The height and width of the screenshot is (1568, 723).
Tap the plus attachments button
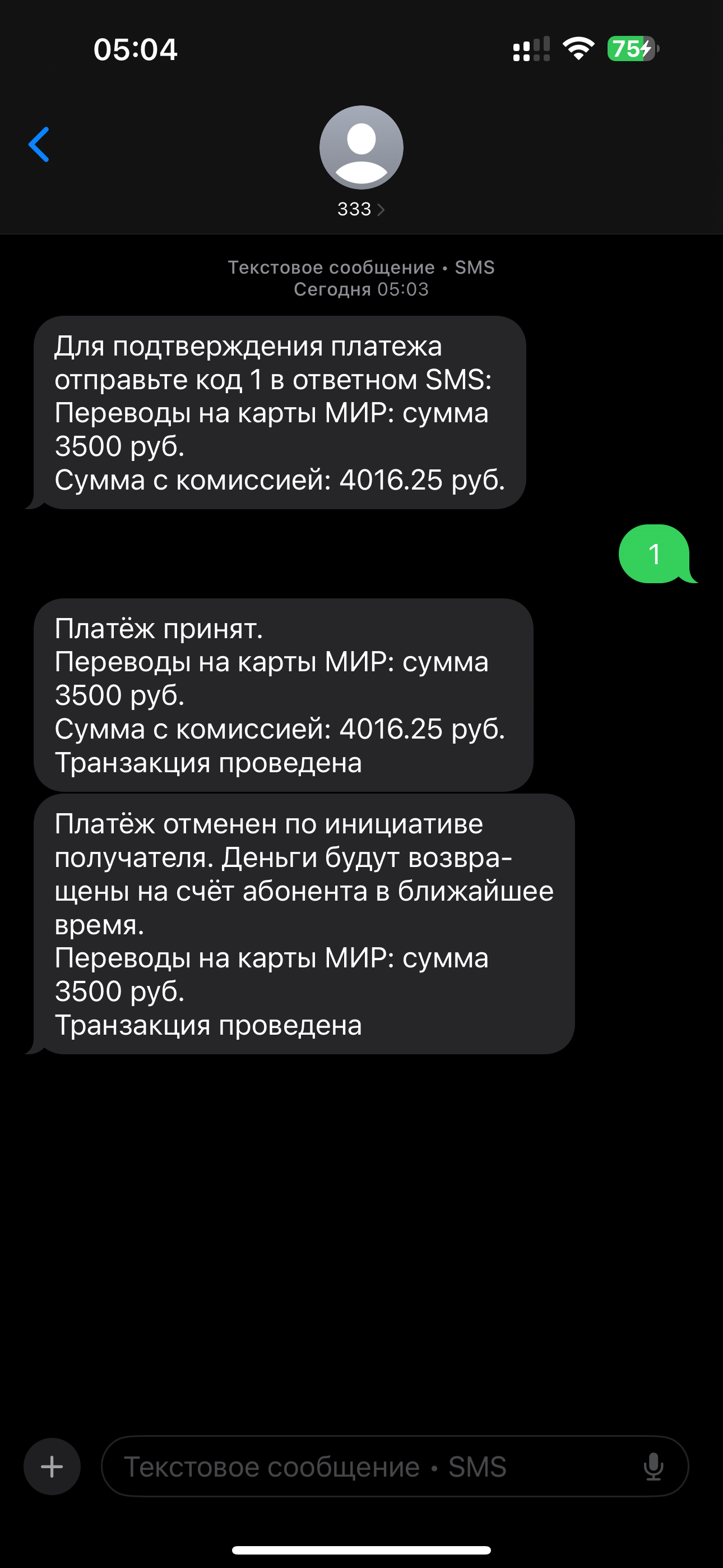[x=52, y=1466]
